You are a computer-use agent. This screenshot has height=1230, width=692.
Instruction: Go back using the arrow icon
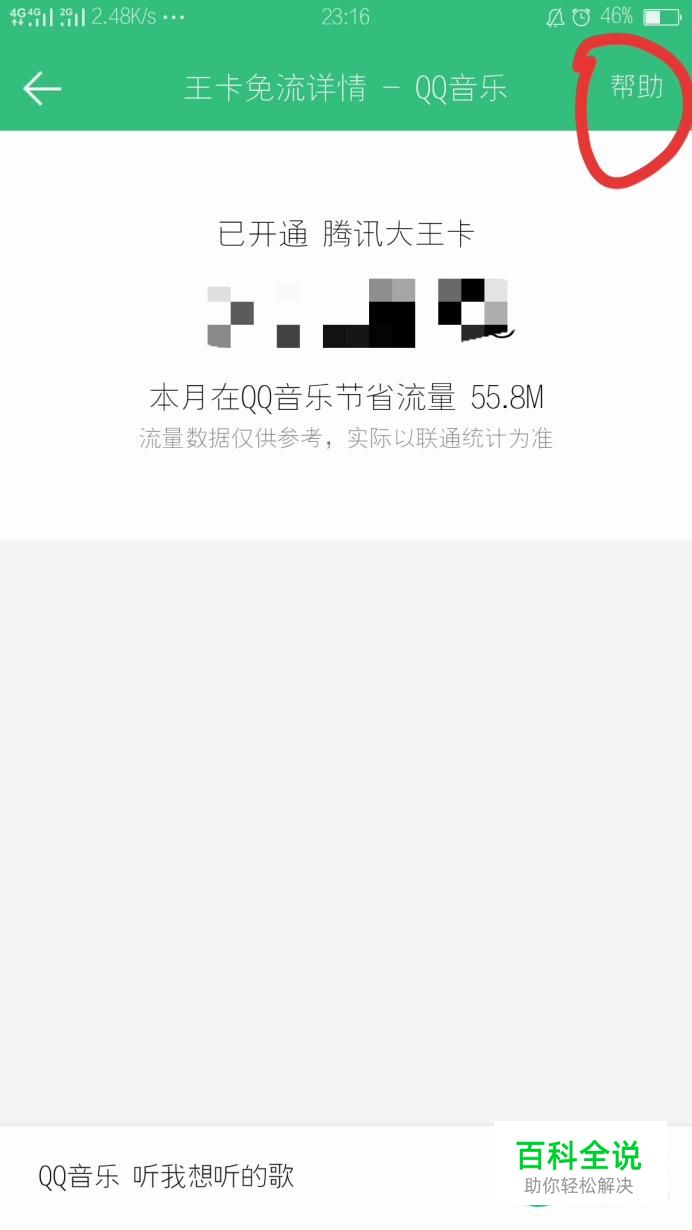tap(42, 88)
